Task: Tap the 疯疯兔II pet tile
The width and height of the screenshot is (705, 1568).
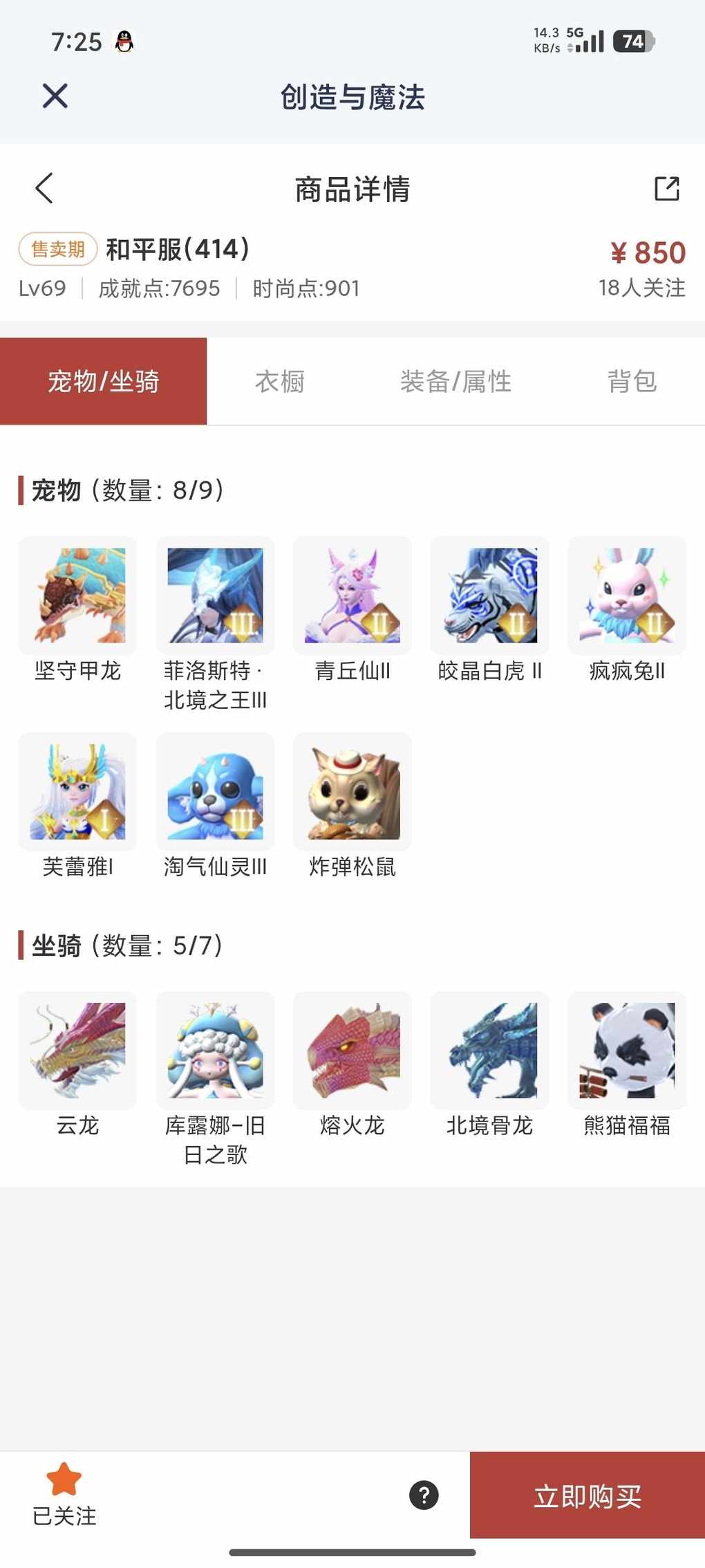Action: pos(627,596)
